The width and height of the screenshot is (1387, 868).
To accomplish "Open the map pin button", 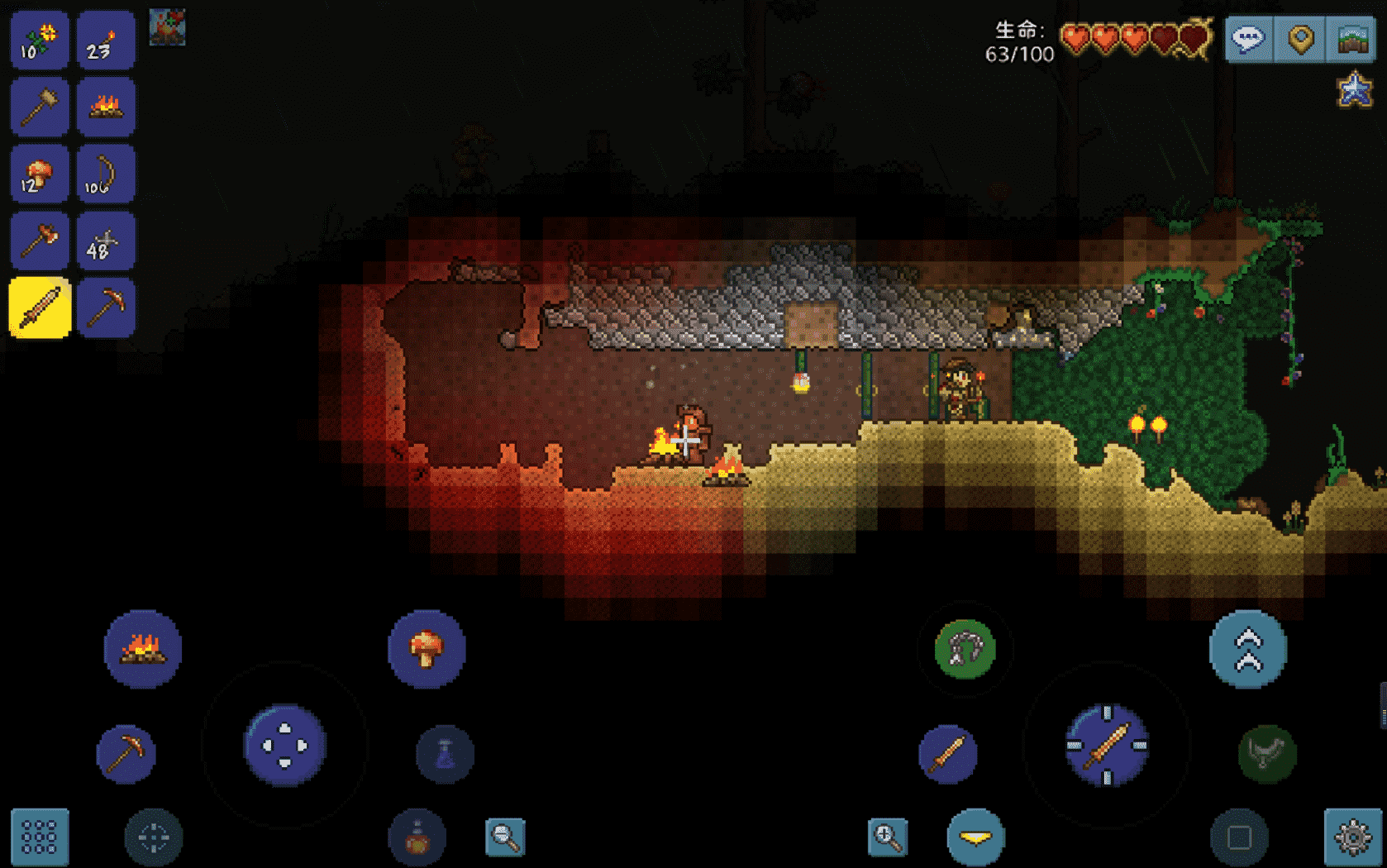I will 1300,39.
